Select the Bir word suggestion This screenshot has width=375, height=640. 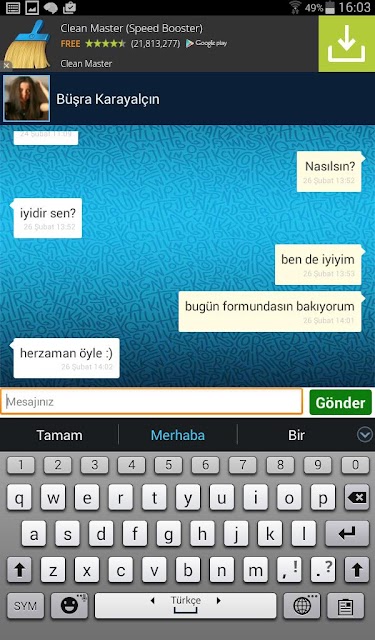click(297, 435)
